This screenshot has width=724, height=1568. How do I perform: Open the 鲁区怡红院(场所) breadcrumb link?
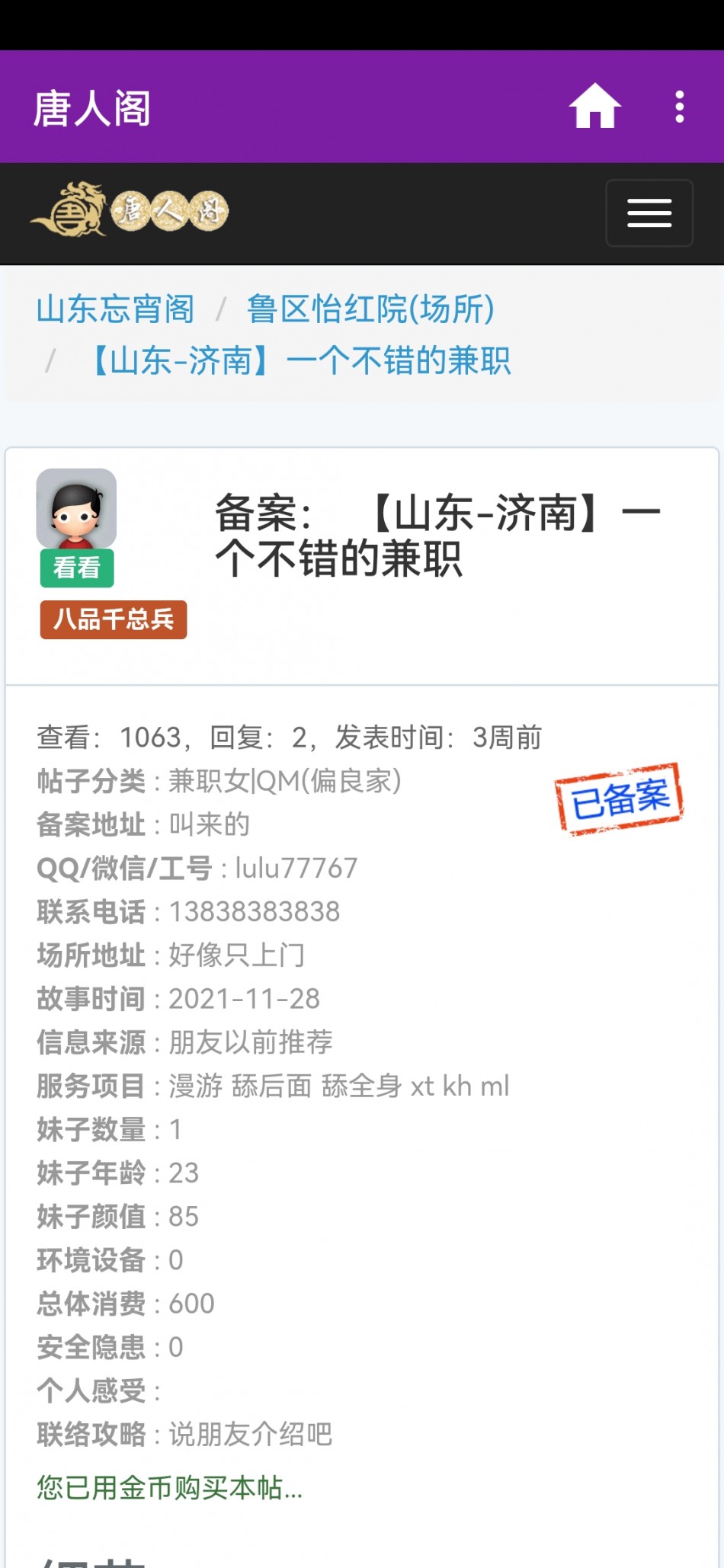point(371,309)
